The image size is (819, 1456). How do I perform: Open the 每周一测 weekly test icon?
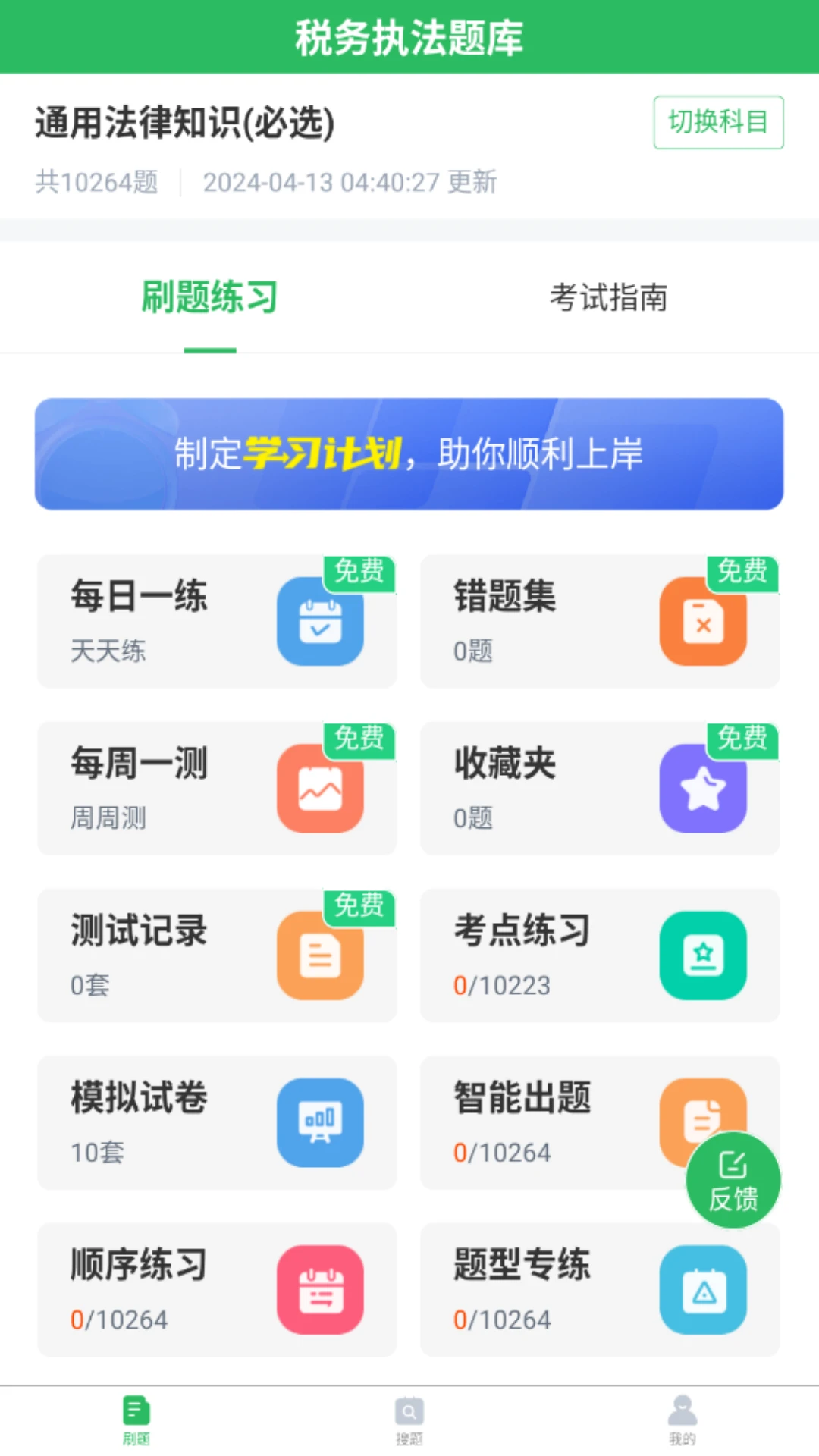pos(320,787)
